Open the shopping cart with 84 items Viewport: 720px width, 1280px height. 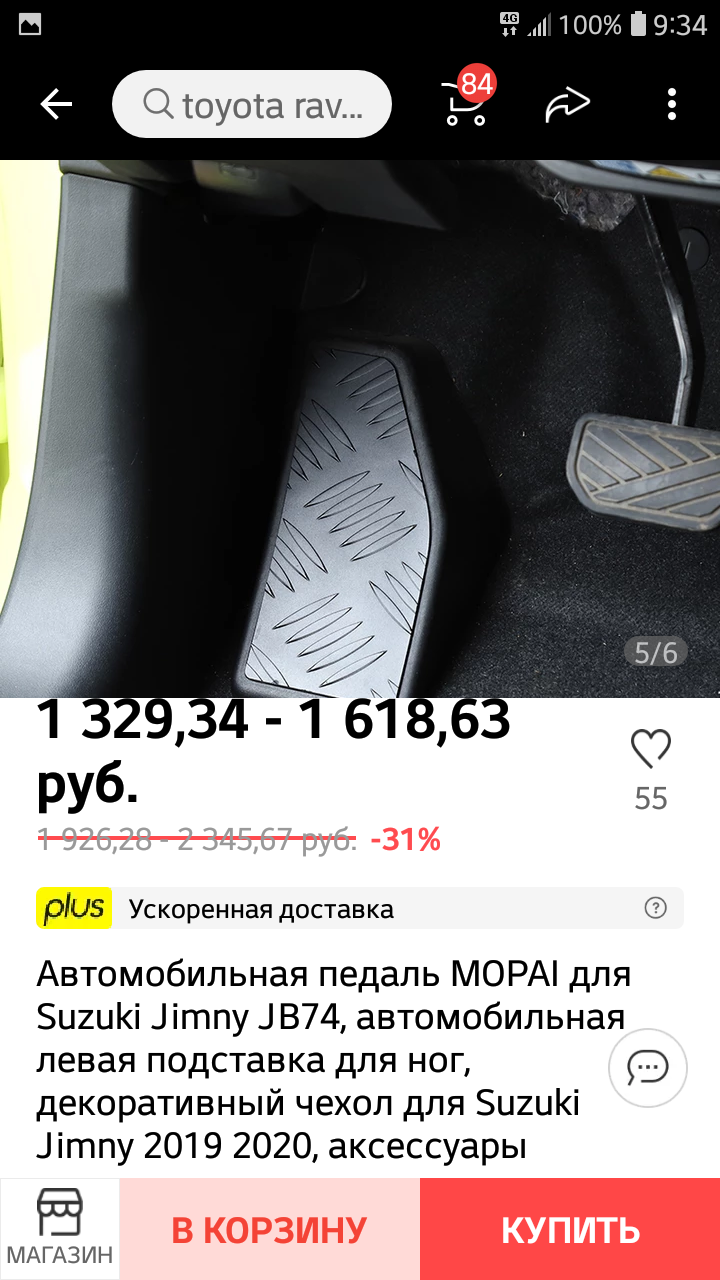tap(467, 98)
